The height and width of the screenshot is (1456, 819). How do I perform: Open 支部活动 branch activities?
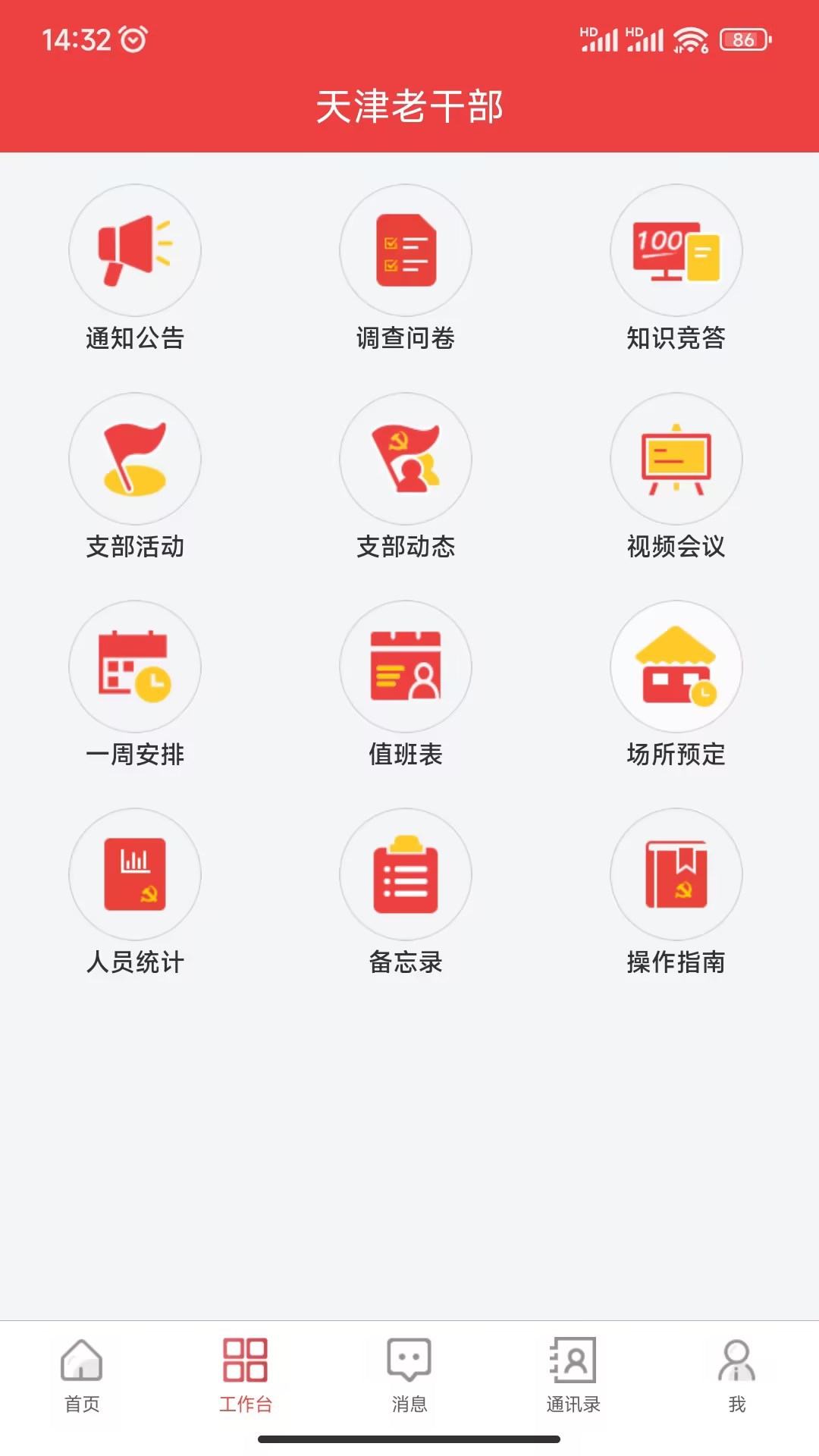[135, 459]
